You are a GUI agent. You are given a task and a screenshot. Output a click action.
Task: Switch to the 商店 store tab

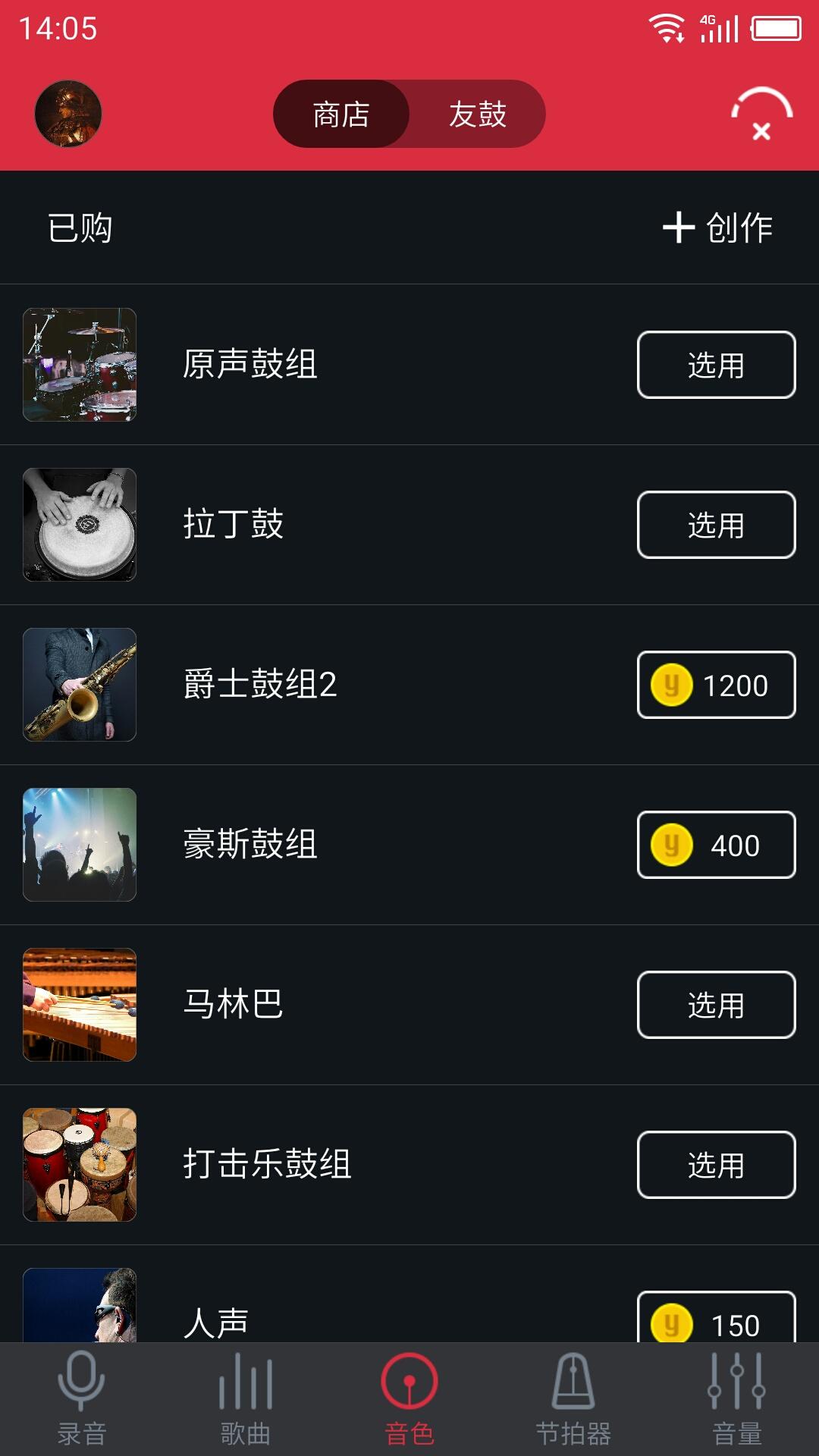tap(340, 113)
